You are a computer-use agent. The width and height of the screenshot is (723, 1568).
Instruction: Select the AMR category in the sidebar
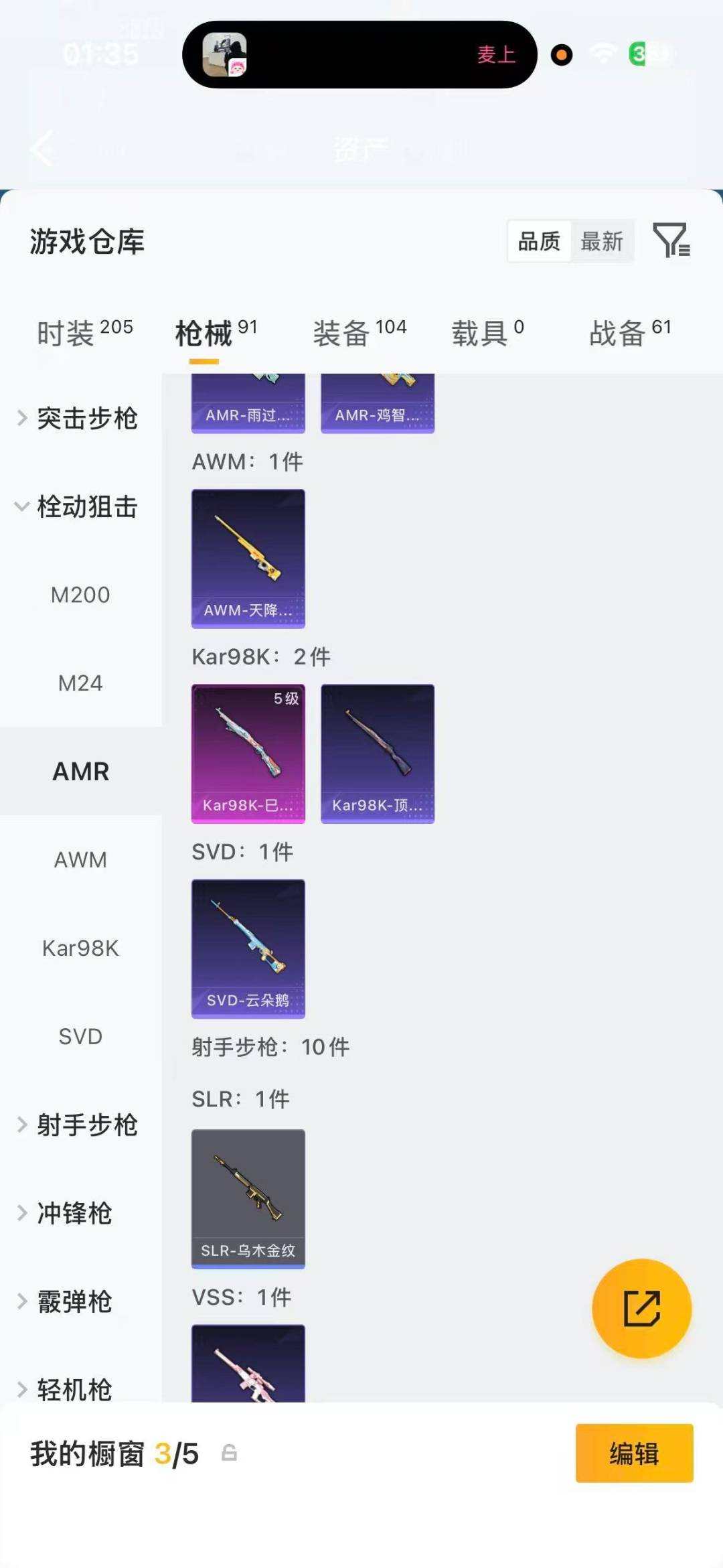(x=81, y=772)
